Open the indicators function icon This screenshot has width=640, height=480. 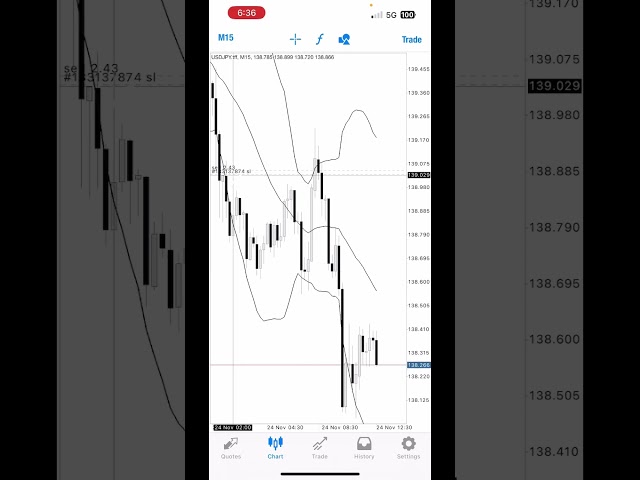click(320, 39)
